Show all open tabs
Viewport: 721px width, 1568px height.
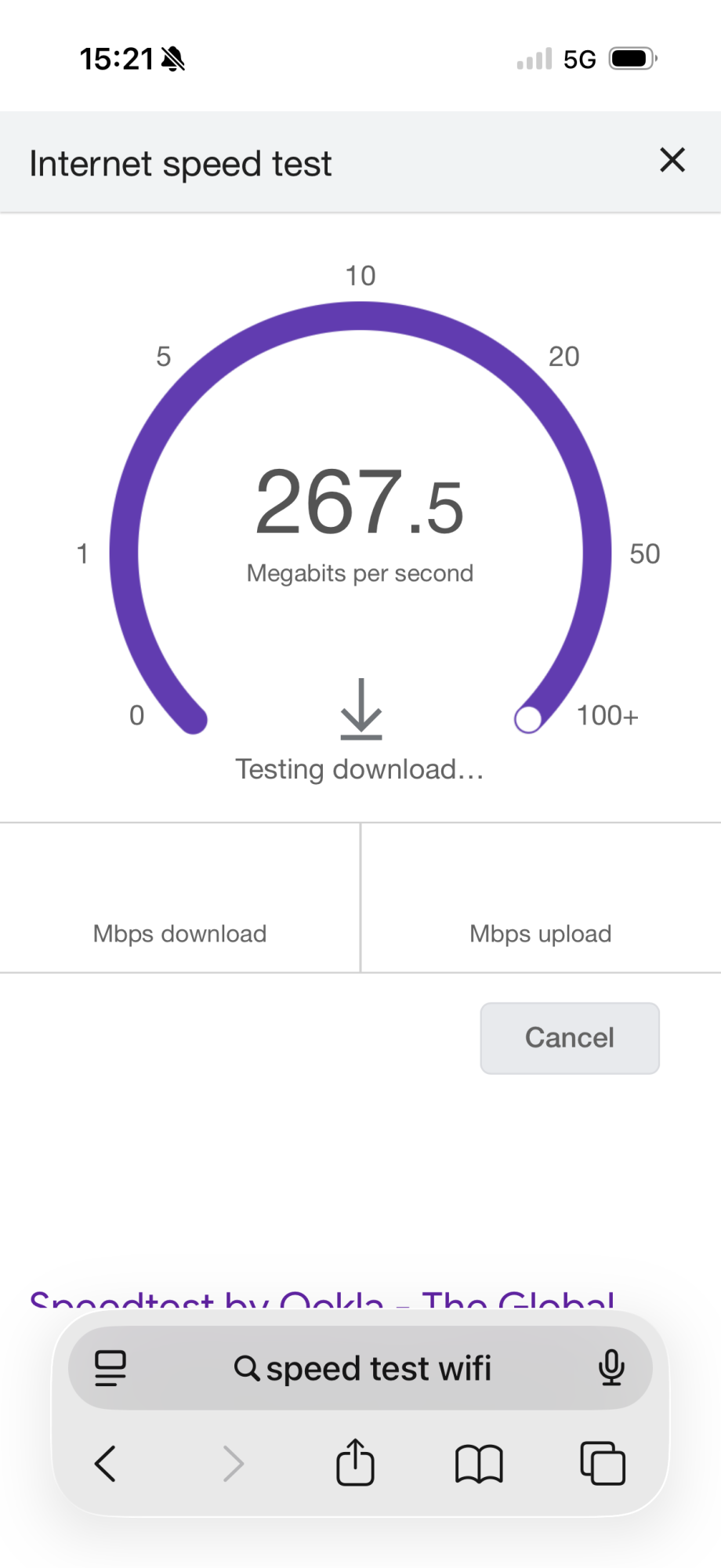(x=603, y=1463)
